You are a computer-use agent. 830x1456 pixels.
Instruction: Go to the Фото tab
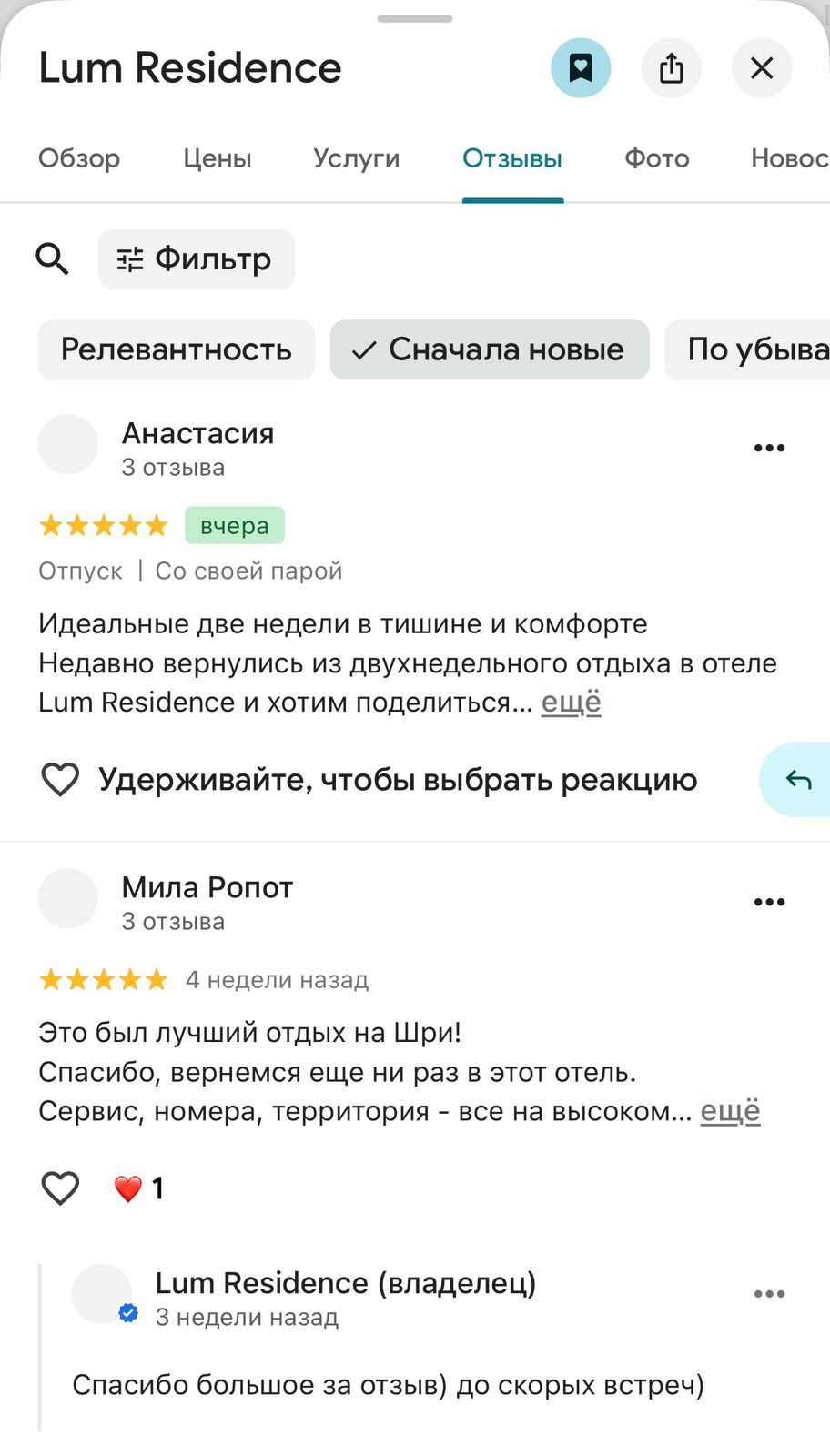click(x=656, y=158)
